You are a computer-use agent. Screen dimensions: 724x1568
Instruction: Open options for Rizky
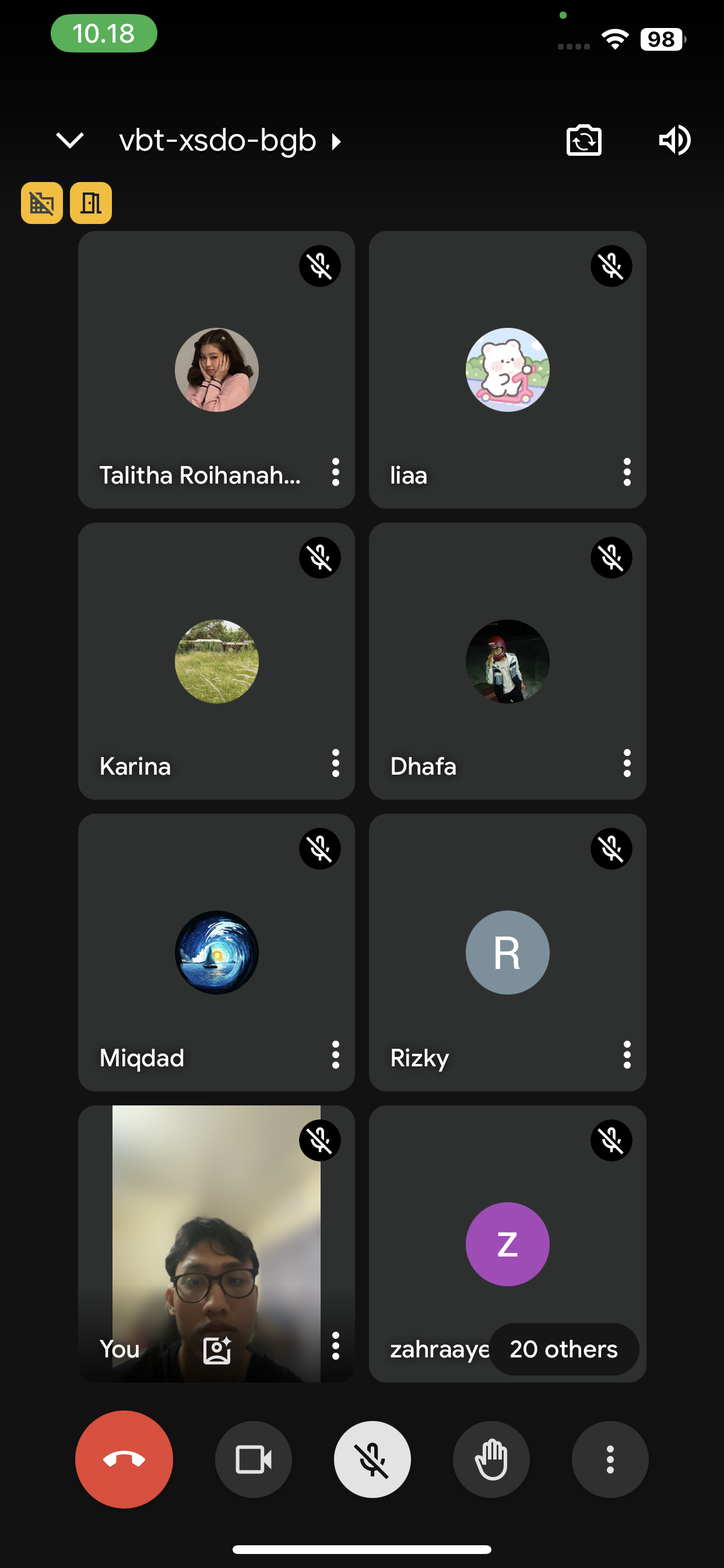pyautogui.click(x=627, y=1055)
